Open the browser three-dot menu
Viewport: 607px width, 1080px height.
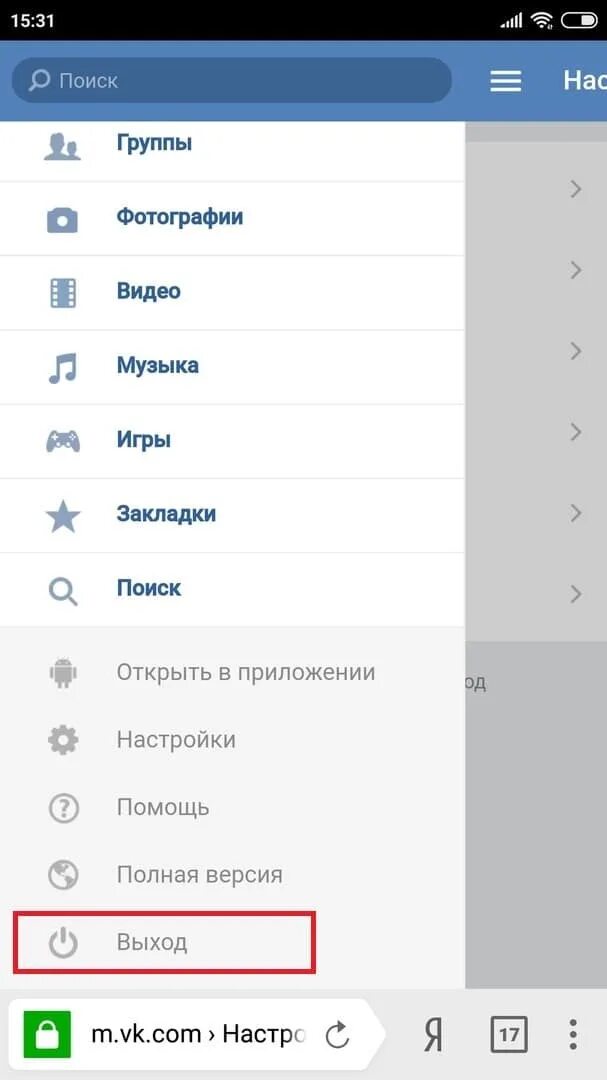click(573, 1035)
